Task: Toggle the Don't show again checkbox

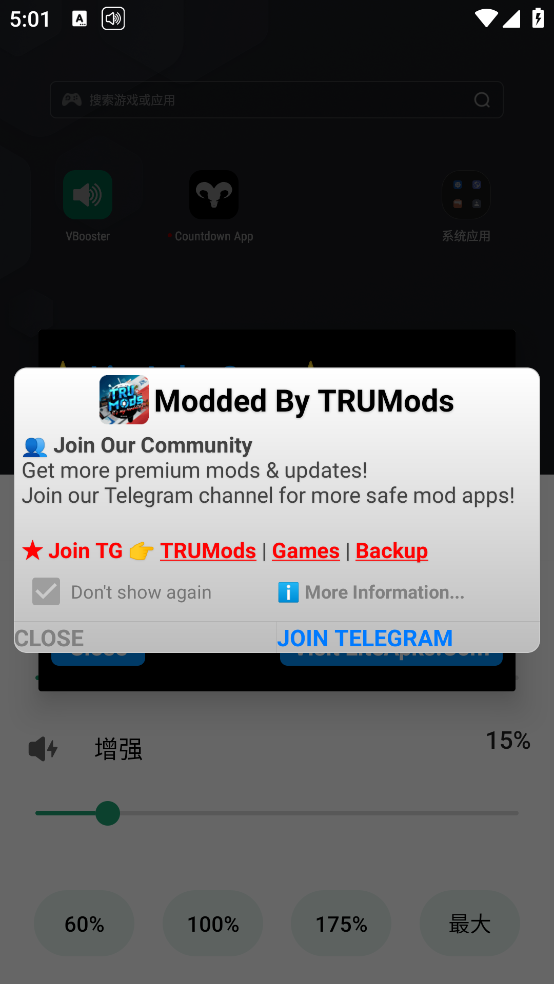Action: pyautogui.click(x=46, y=592)
